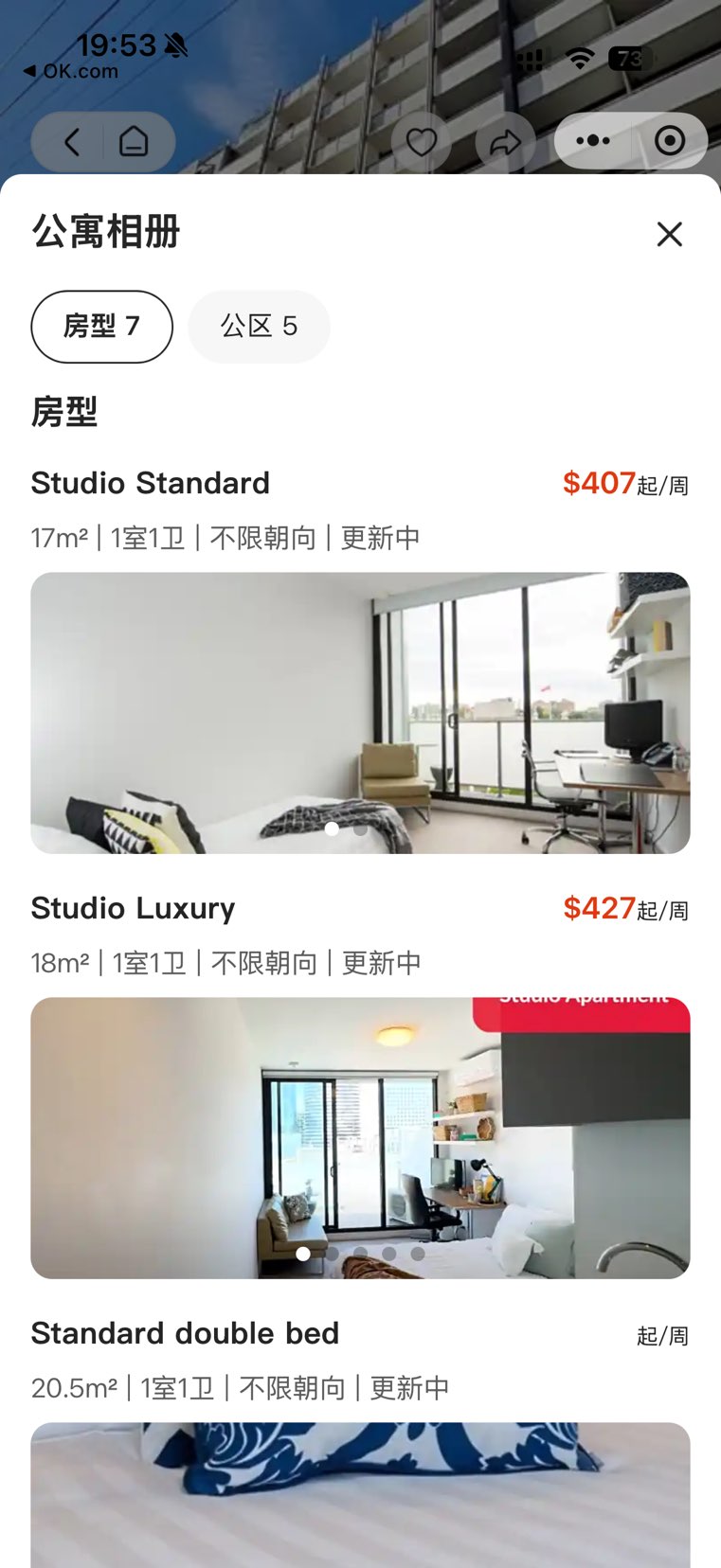
Task: Close the 公寓相册 album sheet
Action: [x=669, y=234]
